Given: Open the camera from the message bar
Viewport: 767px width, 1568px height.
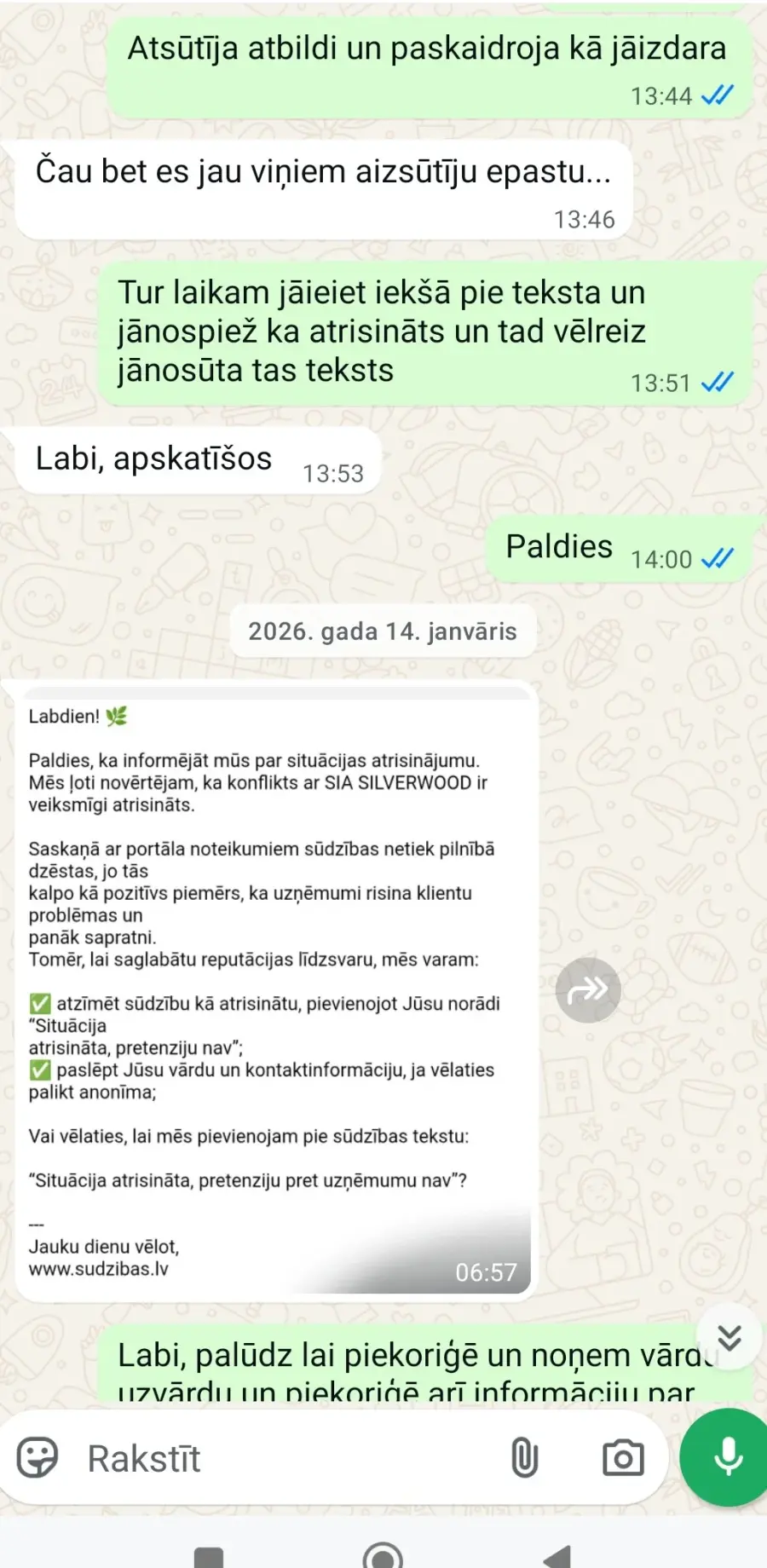Looking at the screenshot, I should [623, 1458].
